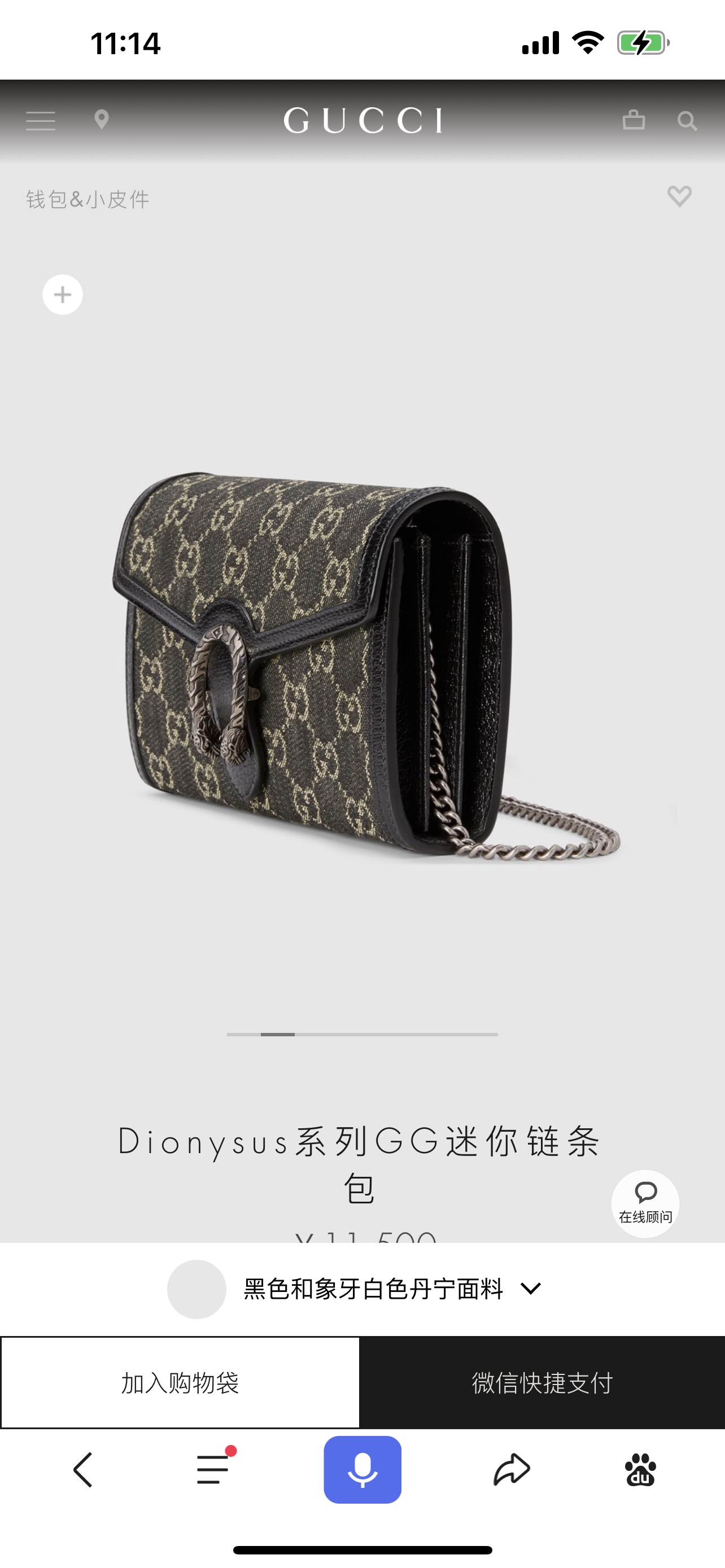The width and height of the screenshot is (725, 1568).
Task: Open the 钱包&小皮件 category link
Action: click(88, 199)
